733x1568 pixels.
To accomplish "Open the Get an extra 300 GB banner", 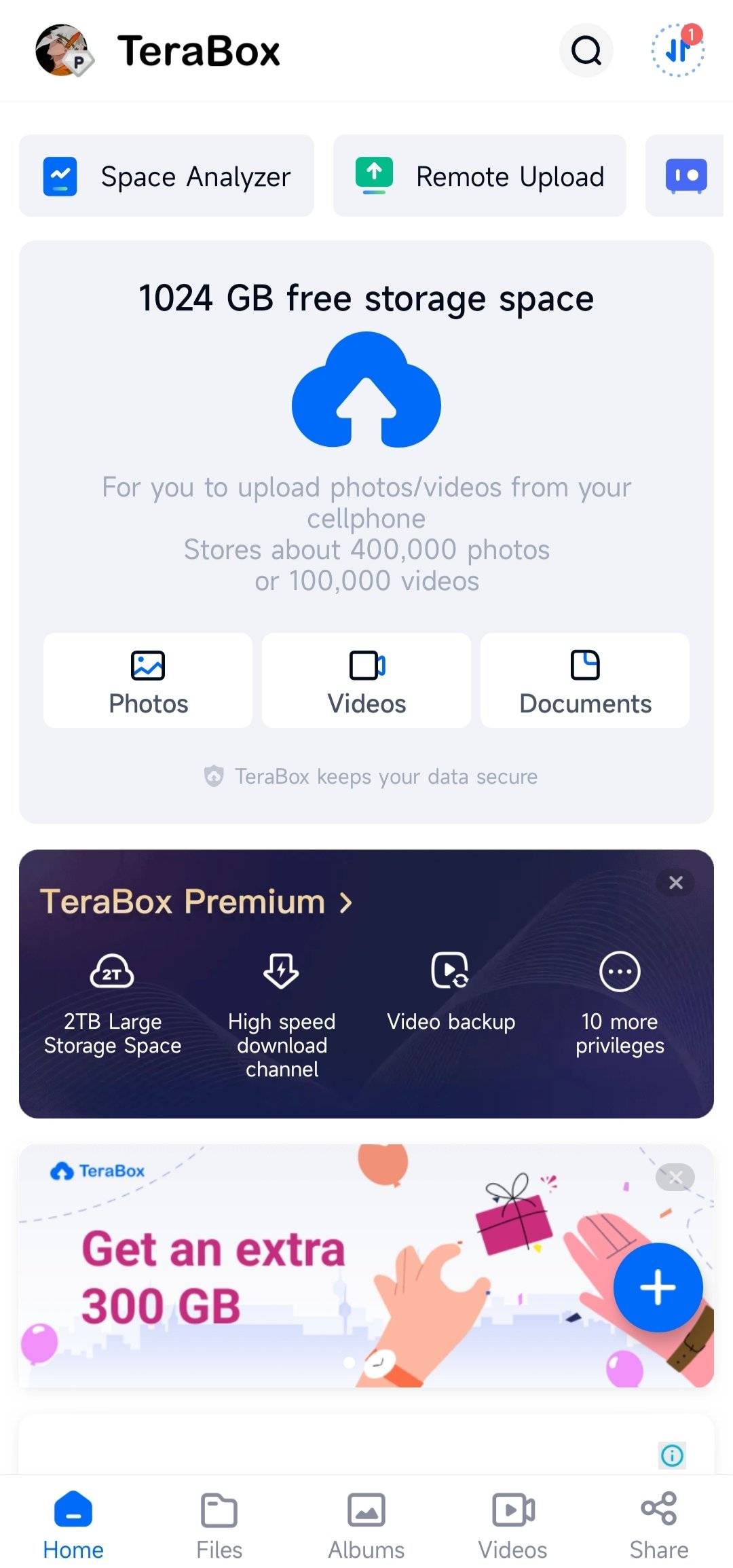I will point(271,1277).
